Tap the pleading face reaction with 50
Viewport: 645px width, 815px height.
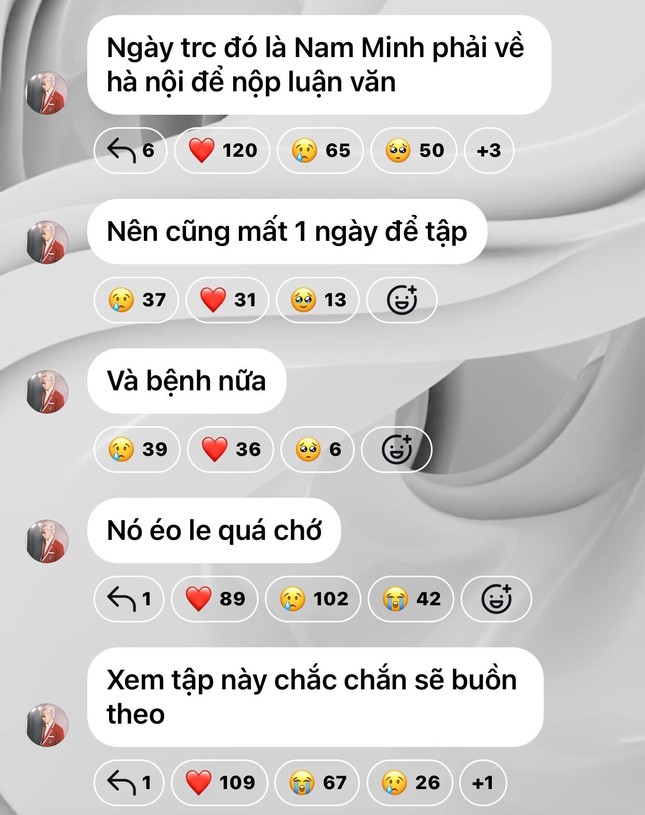point(414,151)
